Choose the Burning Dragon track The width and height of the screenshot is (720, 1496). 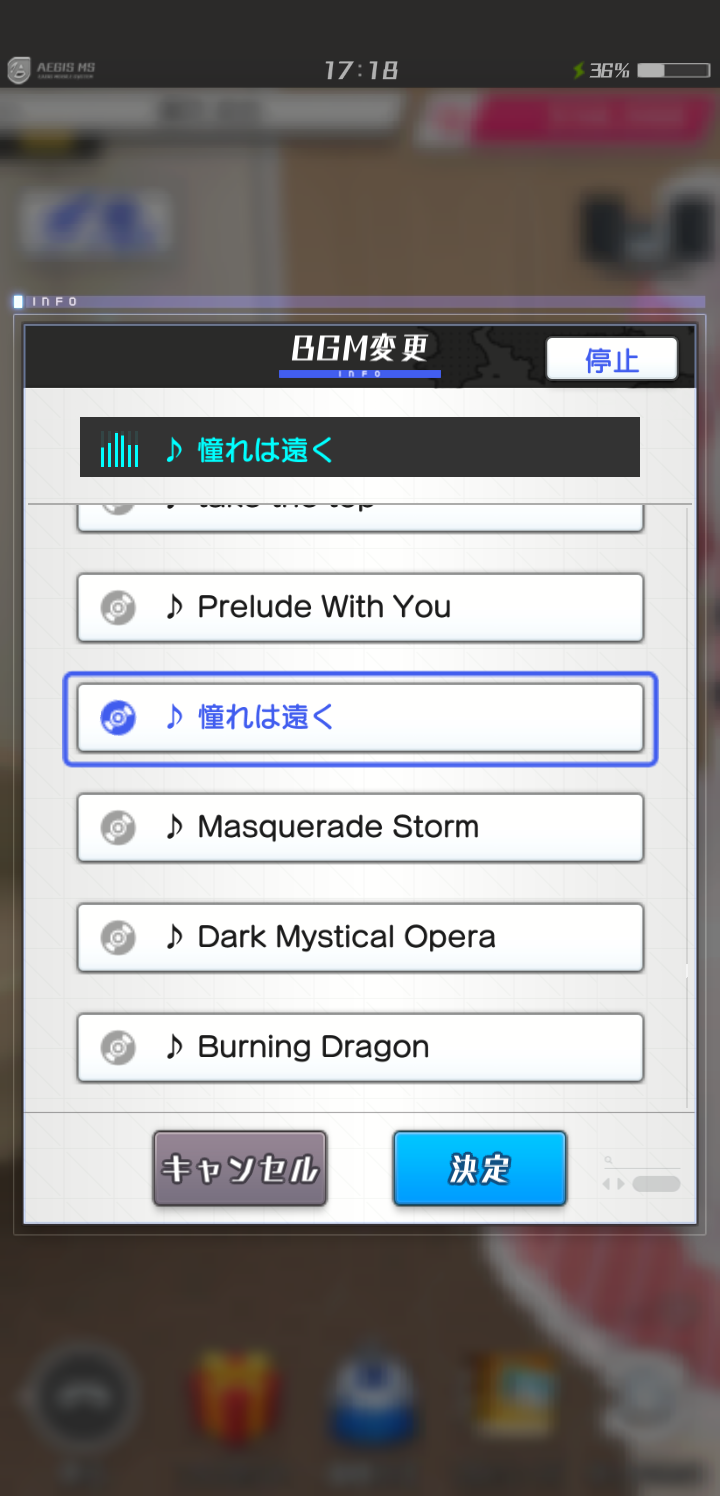point(360,1047)
